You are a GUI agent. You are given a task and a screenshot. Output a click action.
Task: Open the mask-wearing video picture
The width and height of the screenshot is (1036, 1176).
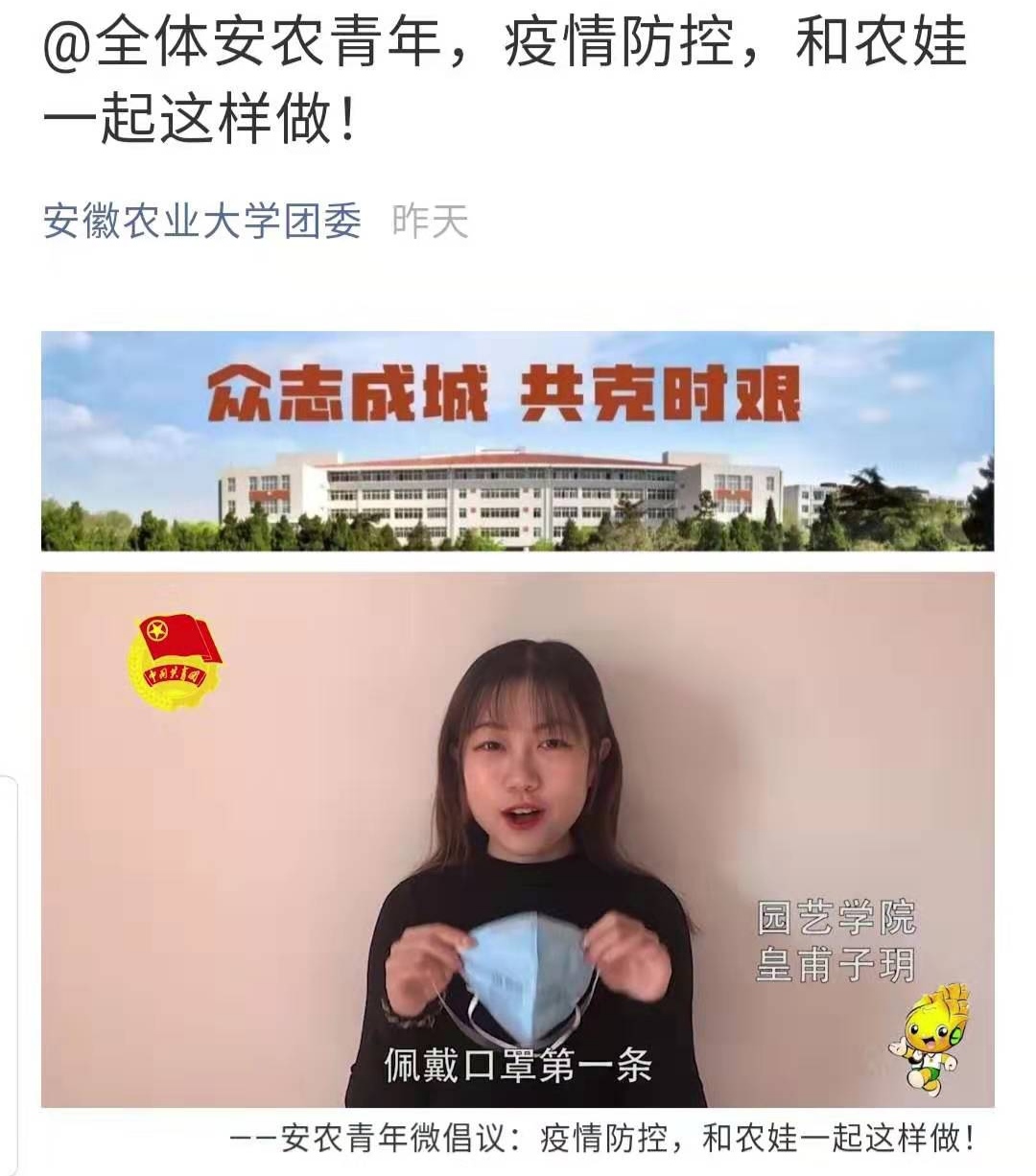click(517, 839)
